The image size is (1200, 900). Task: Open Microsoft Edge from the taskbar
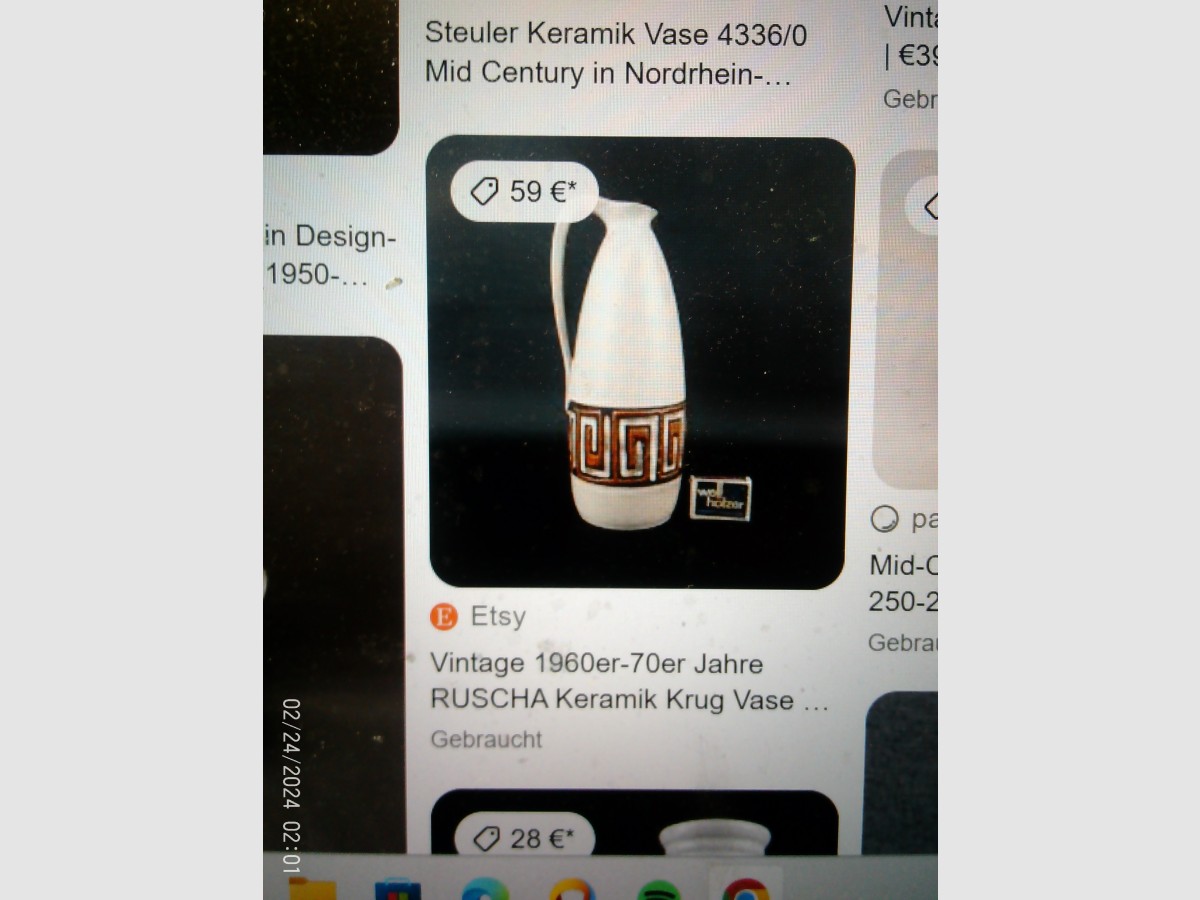pos(485,888)
